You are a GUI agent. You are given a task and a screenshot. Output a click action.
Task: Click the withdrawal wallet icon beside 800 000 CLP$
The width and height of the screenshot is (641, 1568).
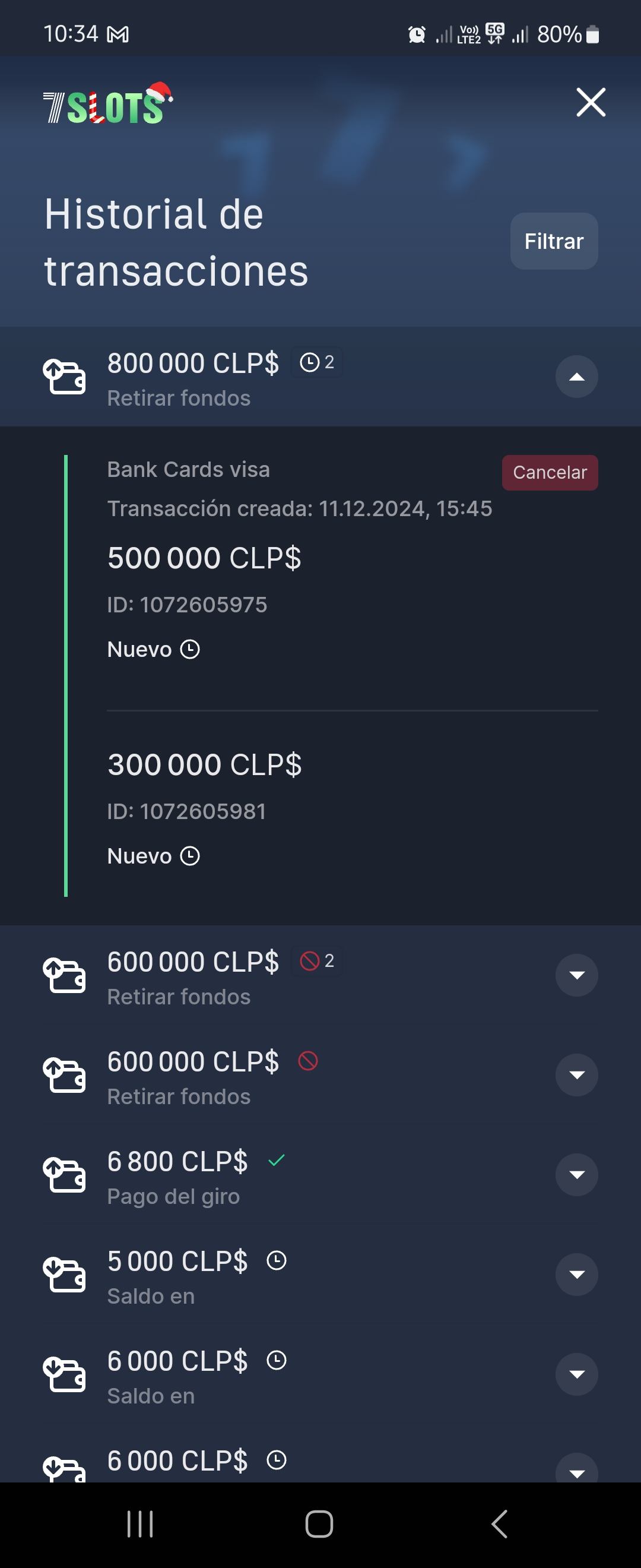click(65, 377)
